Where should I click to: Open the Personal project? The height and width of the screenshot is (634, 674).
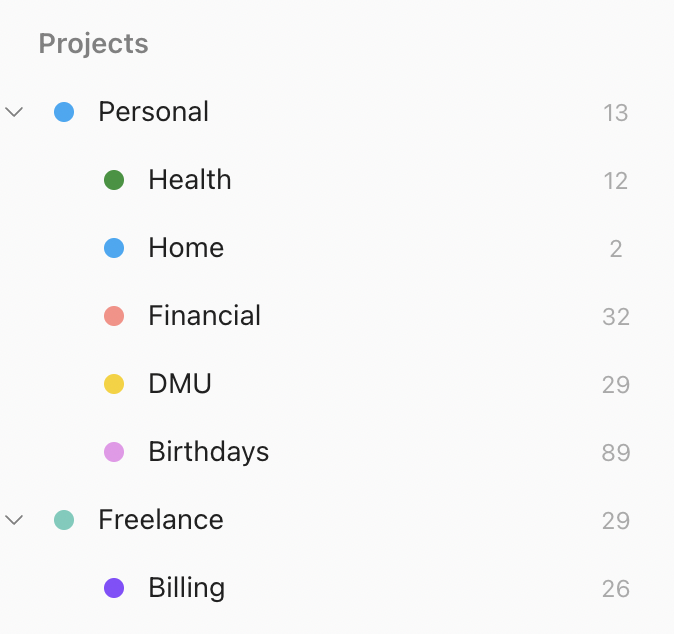click(x=153, y=112)
